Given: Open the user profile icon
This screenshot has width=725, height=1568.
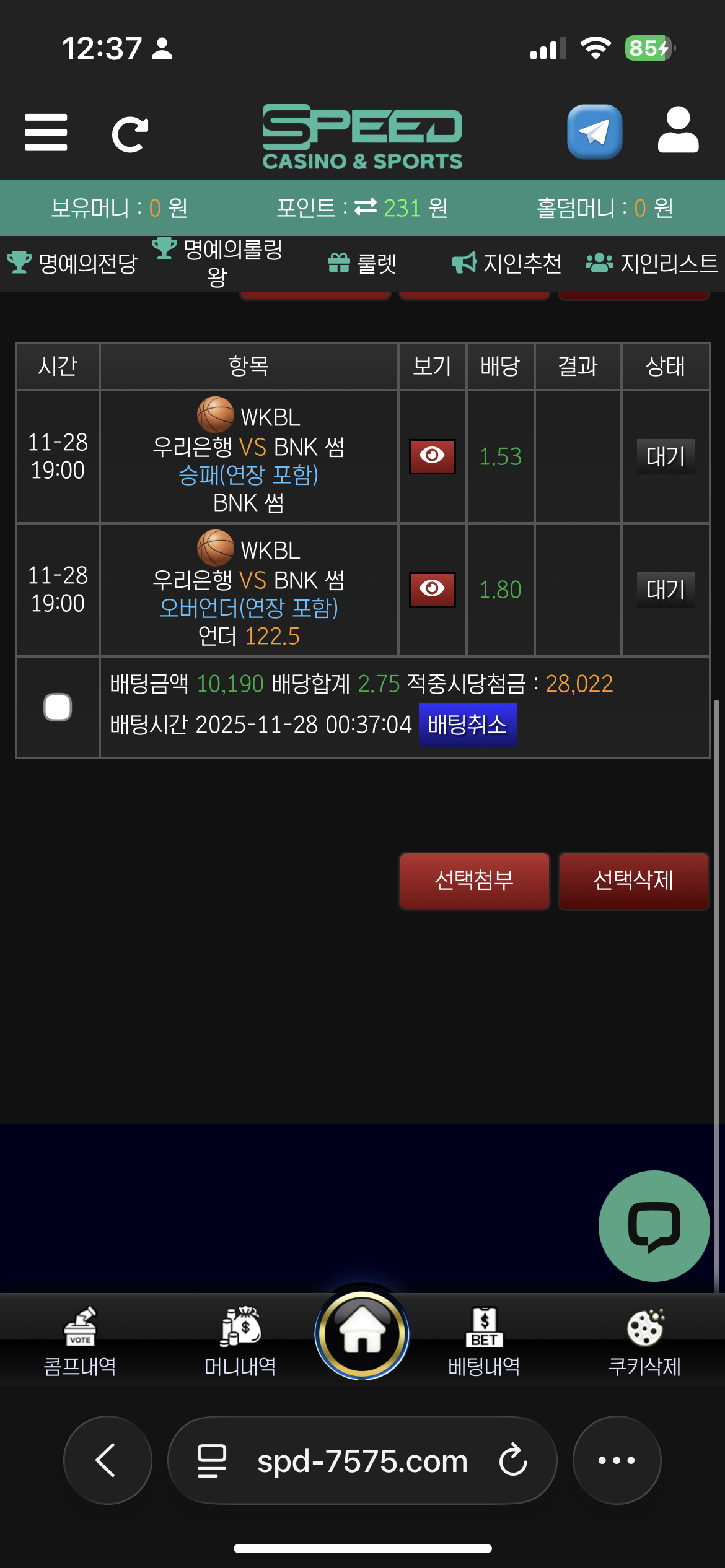Looking at the screenshot, I should point(678,130).
